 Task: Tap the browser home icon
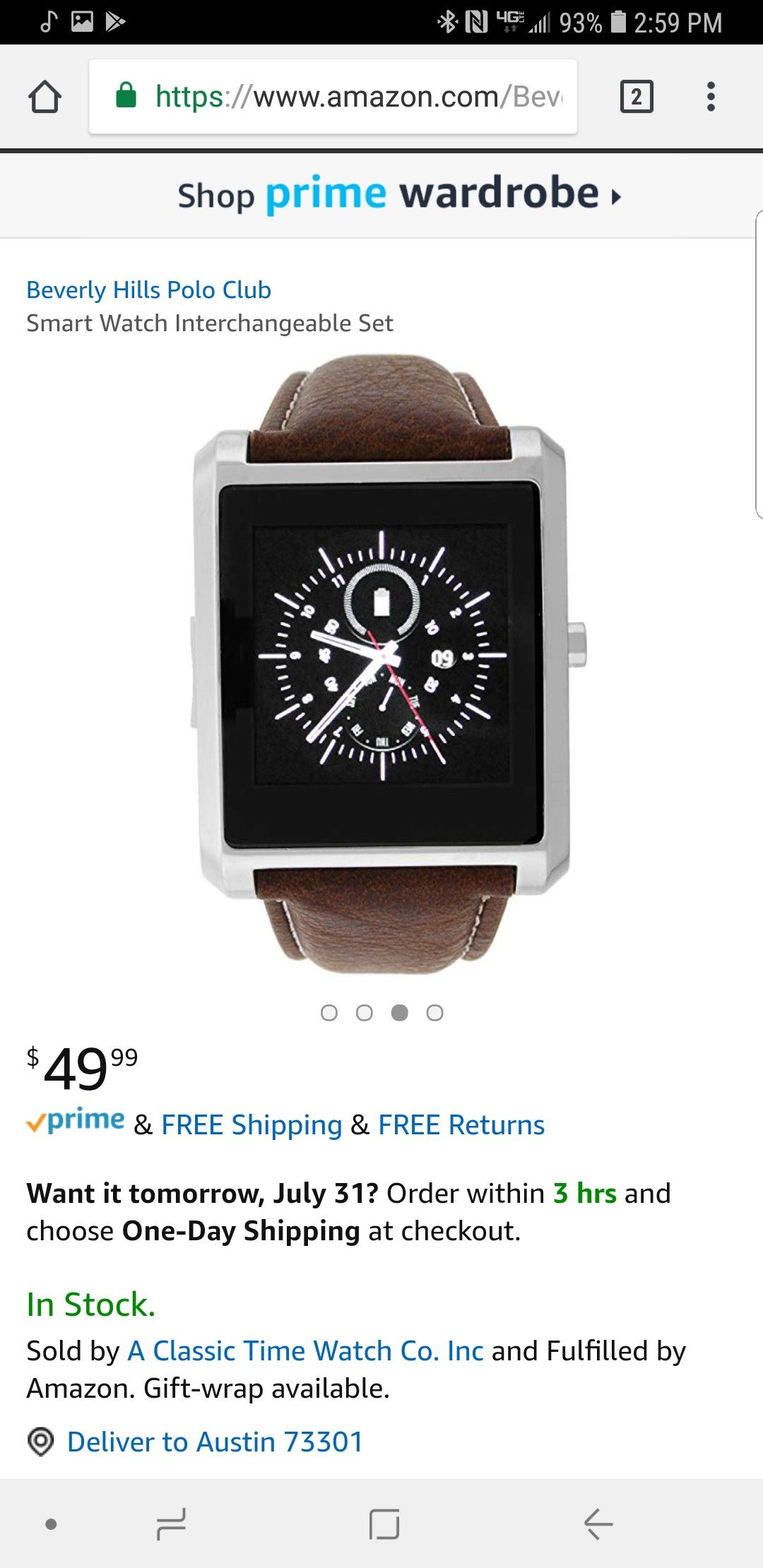click(x=45, y=97)
